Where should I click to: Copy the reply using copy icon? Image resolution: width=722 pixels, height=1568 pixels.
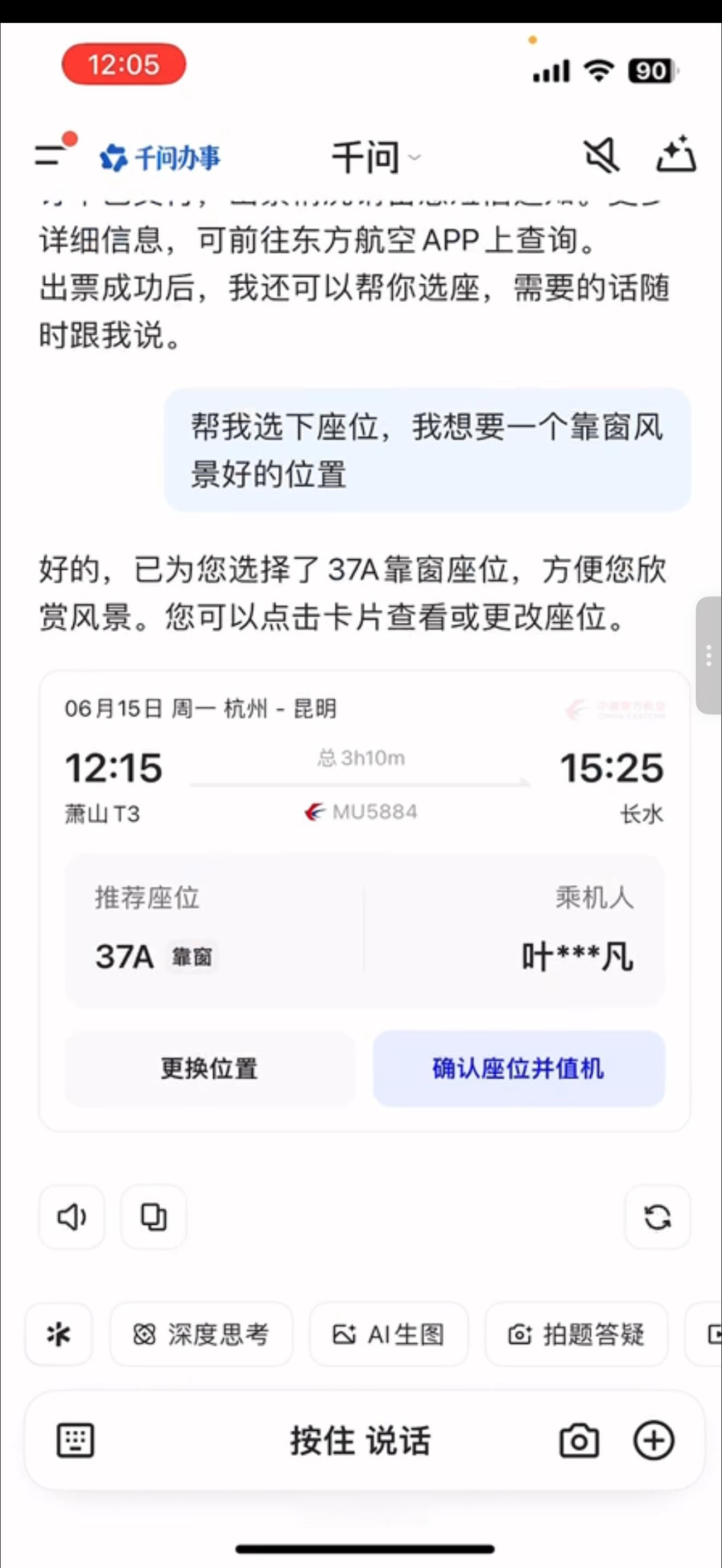[153, 1218]
